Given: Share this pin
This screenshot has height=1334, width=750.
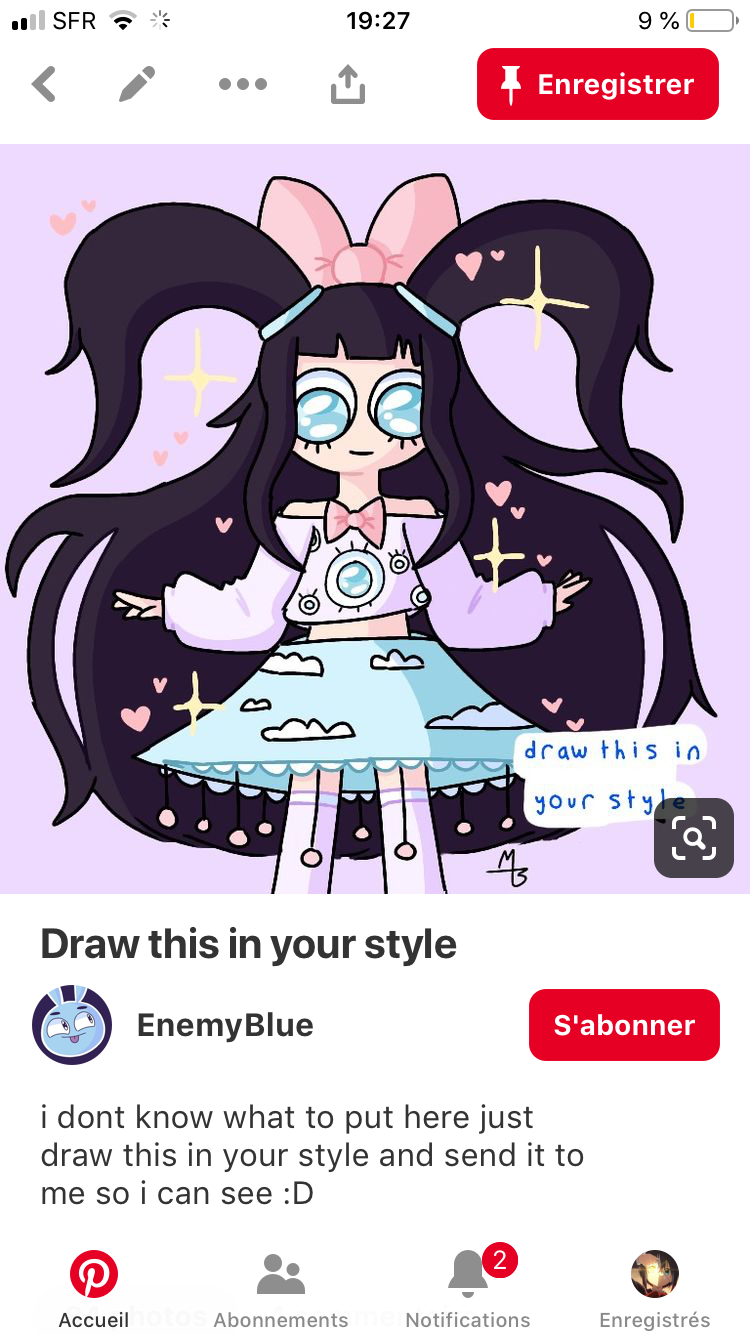Looking at the screenshot, I should 348,85.
